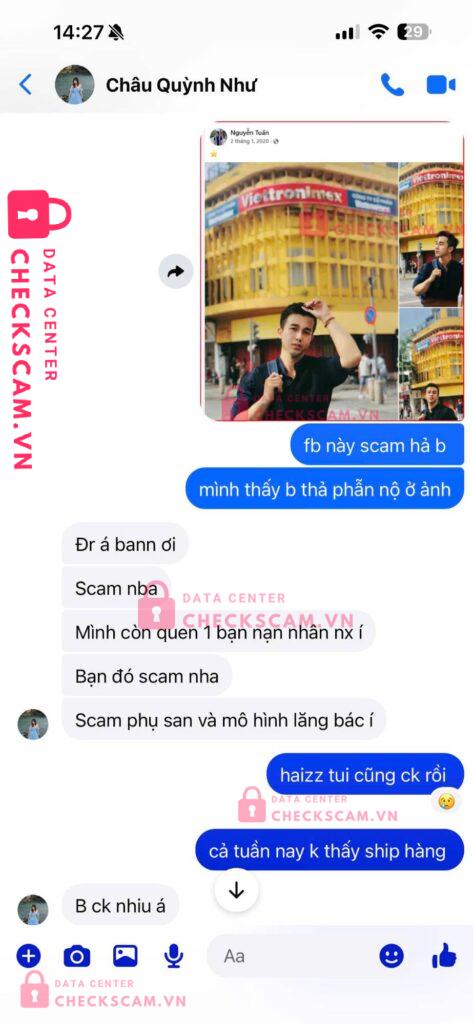Start a voice call
Viewport: 473px width, 1024px height.
(x=392, y=84)
